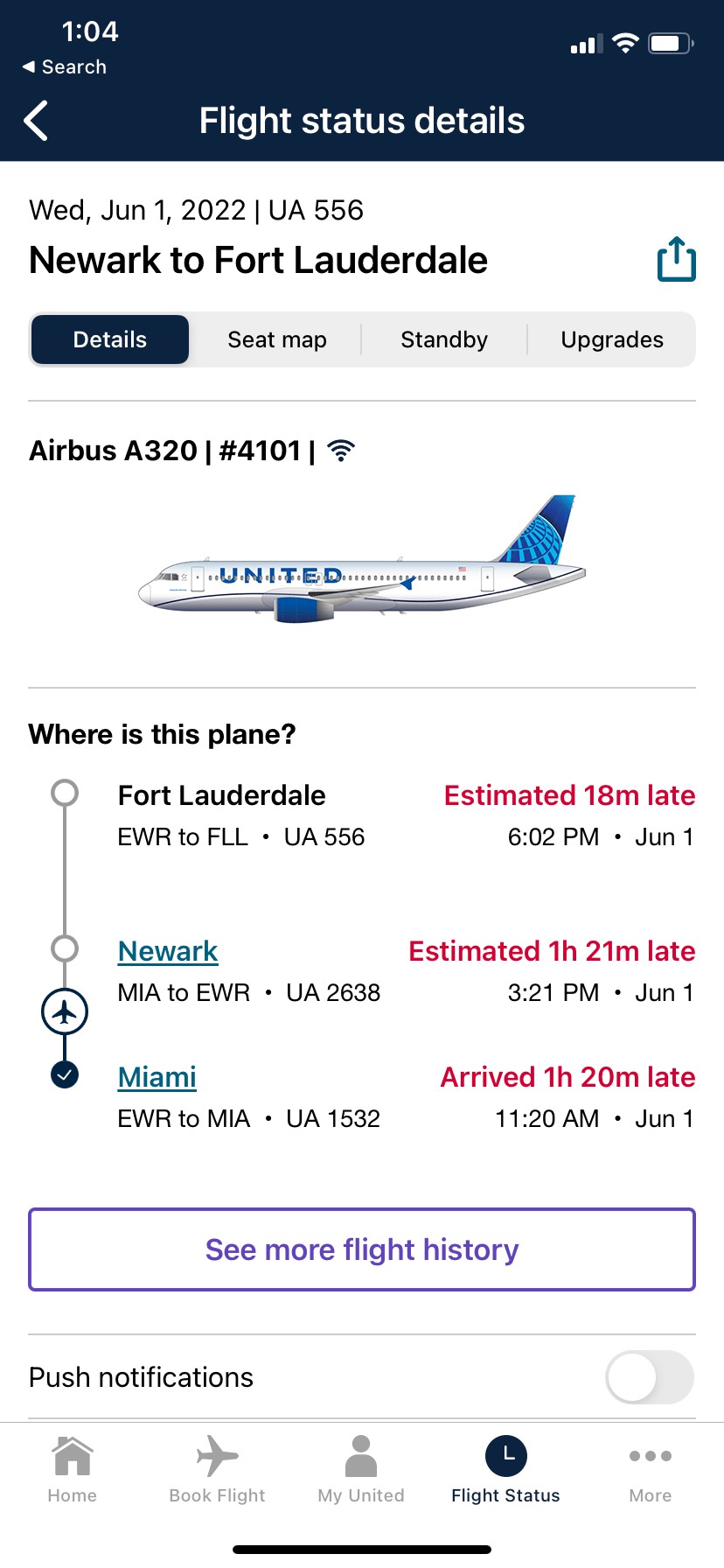Switch to My United
This screenshot has height=1568, width=724.
click(x=361, y=1470)
